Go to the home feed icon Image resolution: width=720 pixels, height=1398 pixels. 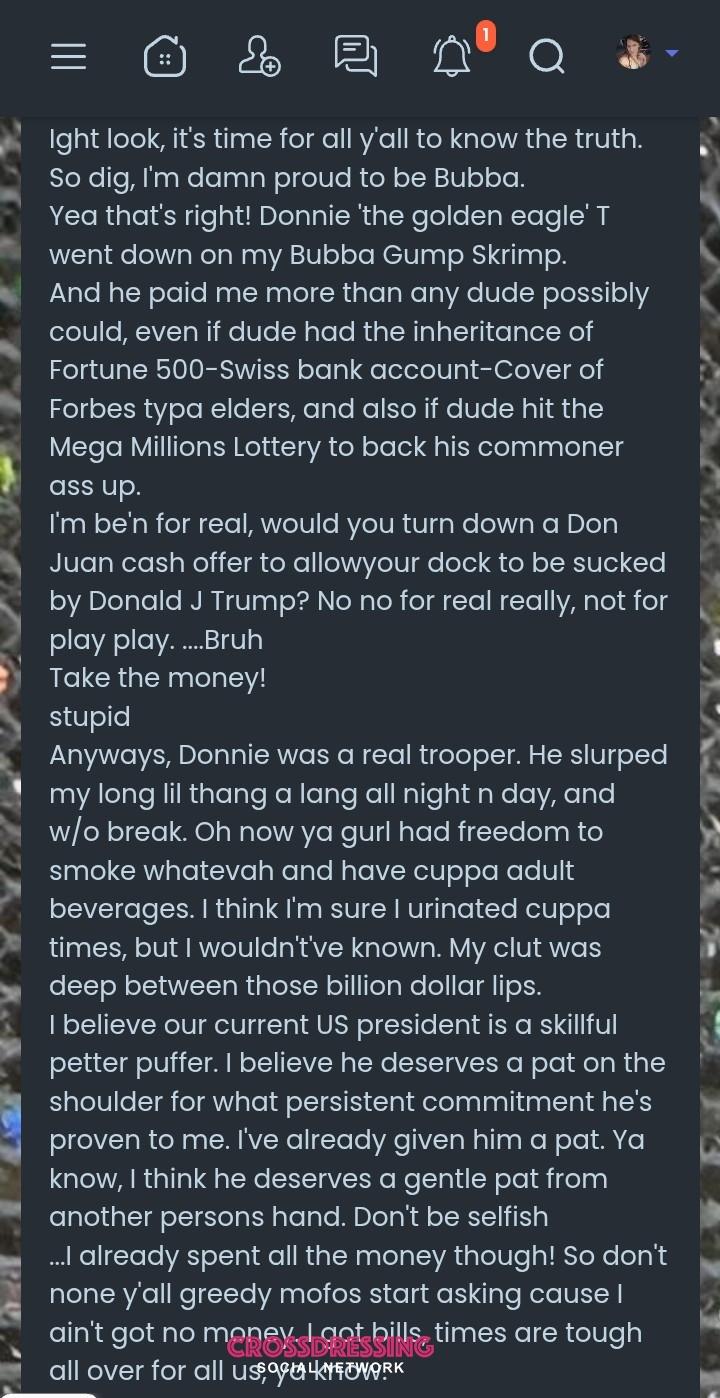click(x=164, y=57)
